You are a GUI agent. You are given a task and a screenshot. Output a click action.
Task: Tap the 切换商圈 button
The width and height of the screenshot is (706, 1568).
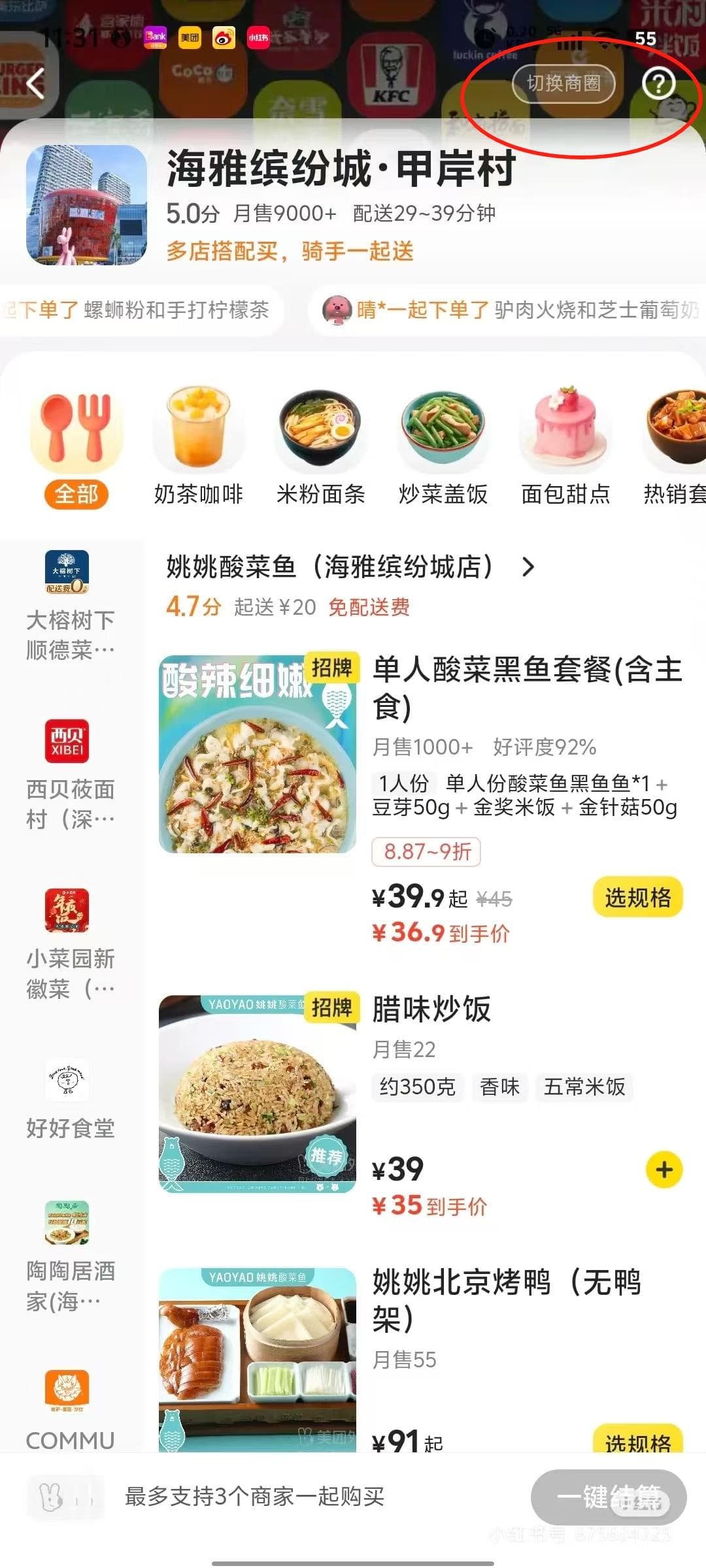(563, 83)
